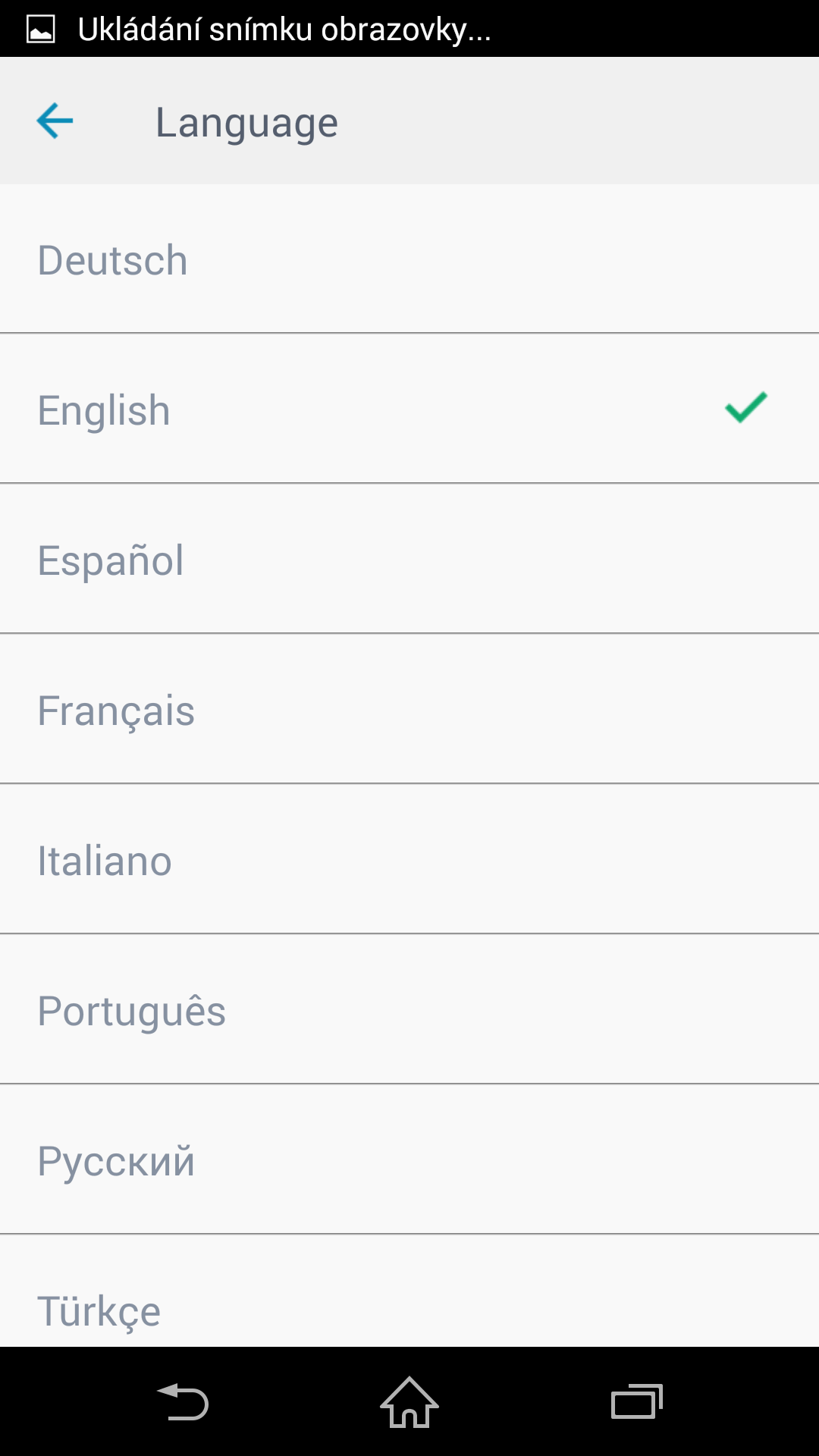Choose the English language option

pos(409,408)
